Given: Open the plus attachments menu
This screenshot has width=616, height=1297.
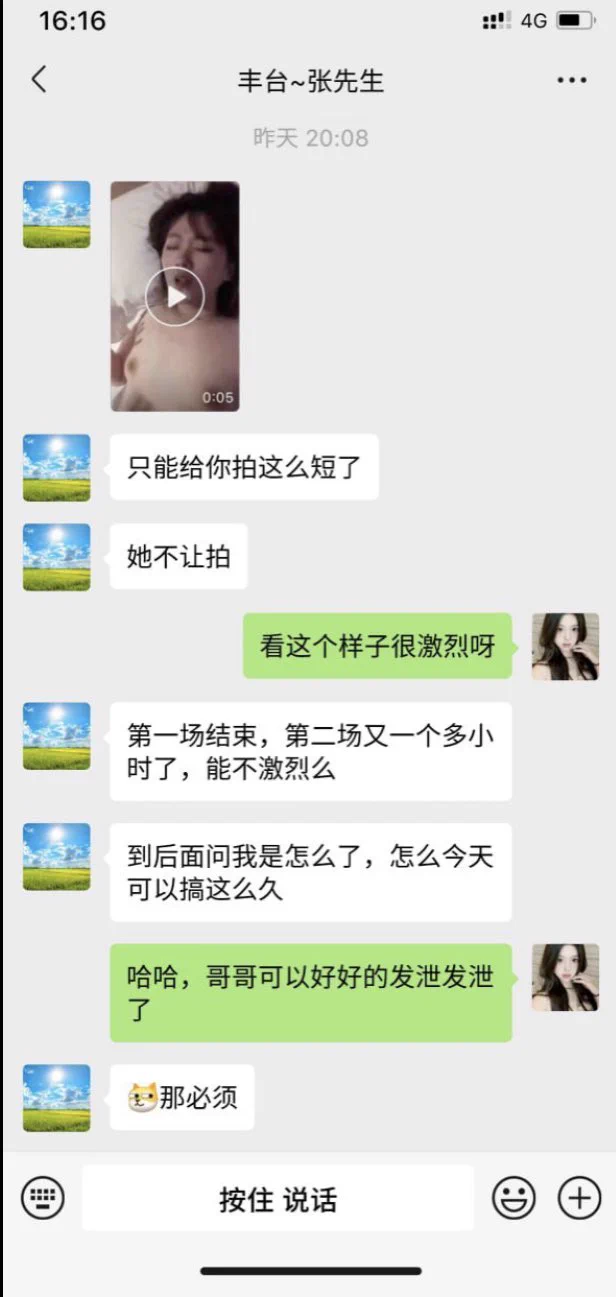Looking at the screenshot, I should pos(579,1197).
